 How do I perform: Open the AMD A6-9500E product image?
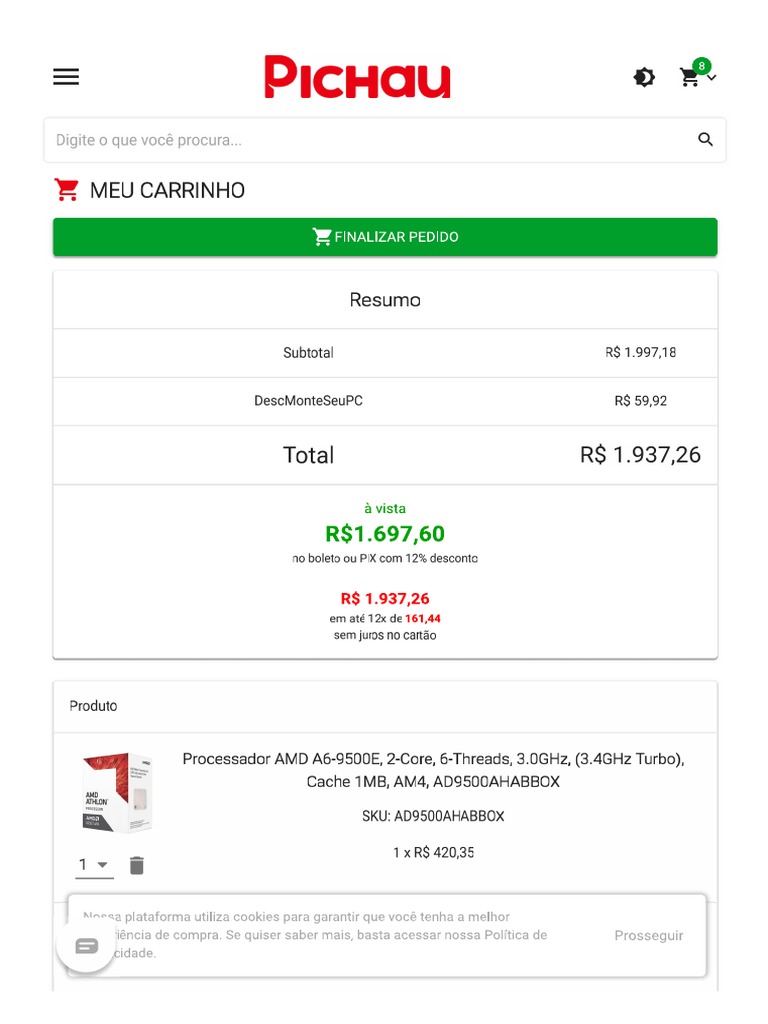pyautogui.click(x=117, y=793)
